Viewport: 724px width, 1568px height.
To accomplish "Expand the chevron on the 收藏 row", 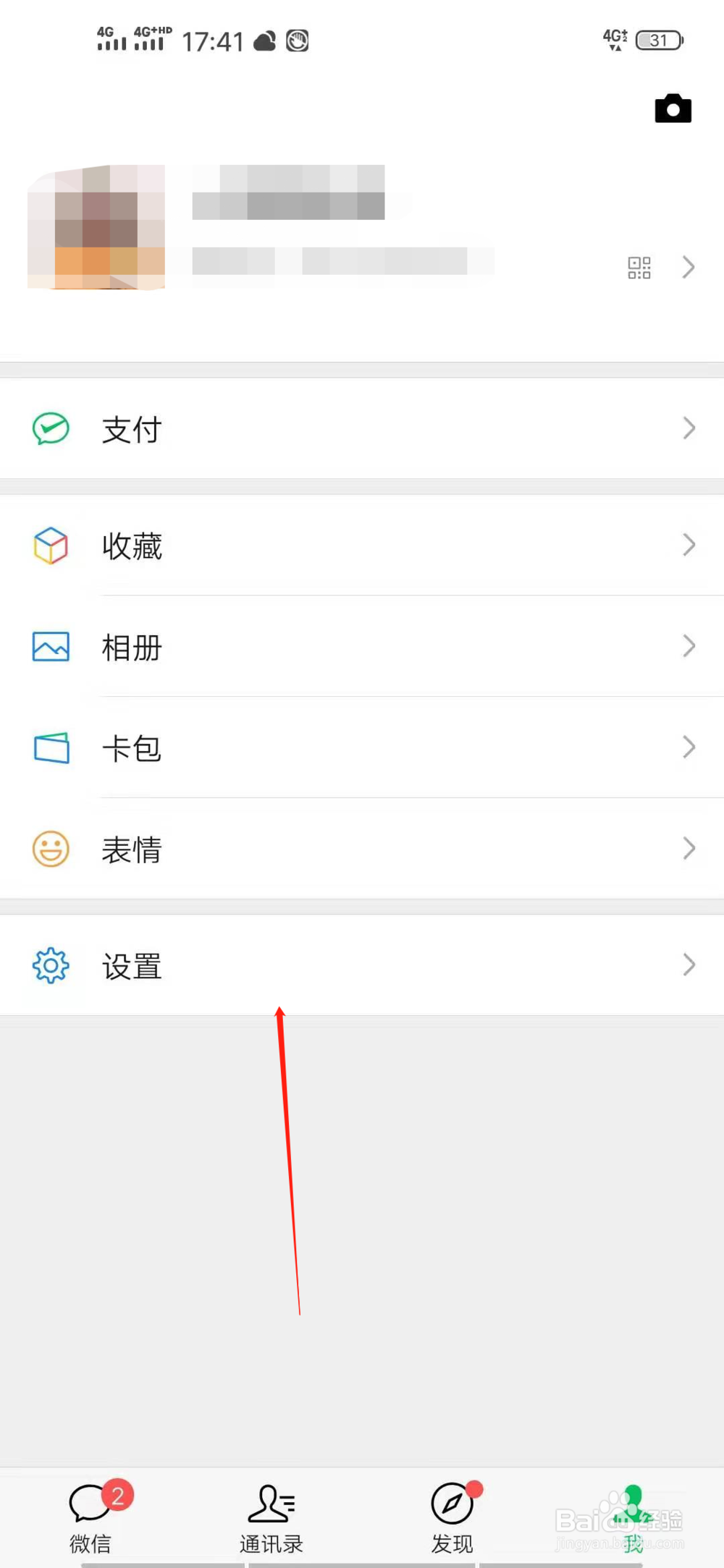I will click(x=689, y=546).
